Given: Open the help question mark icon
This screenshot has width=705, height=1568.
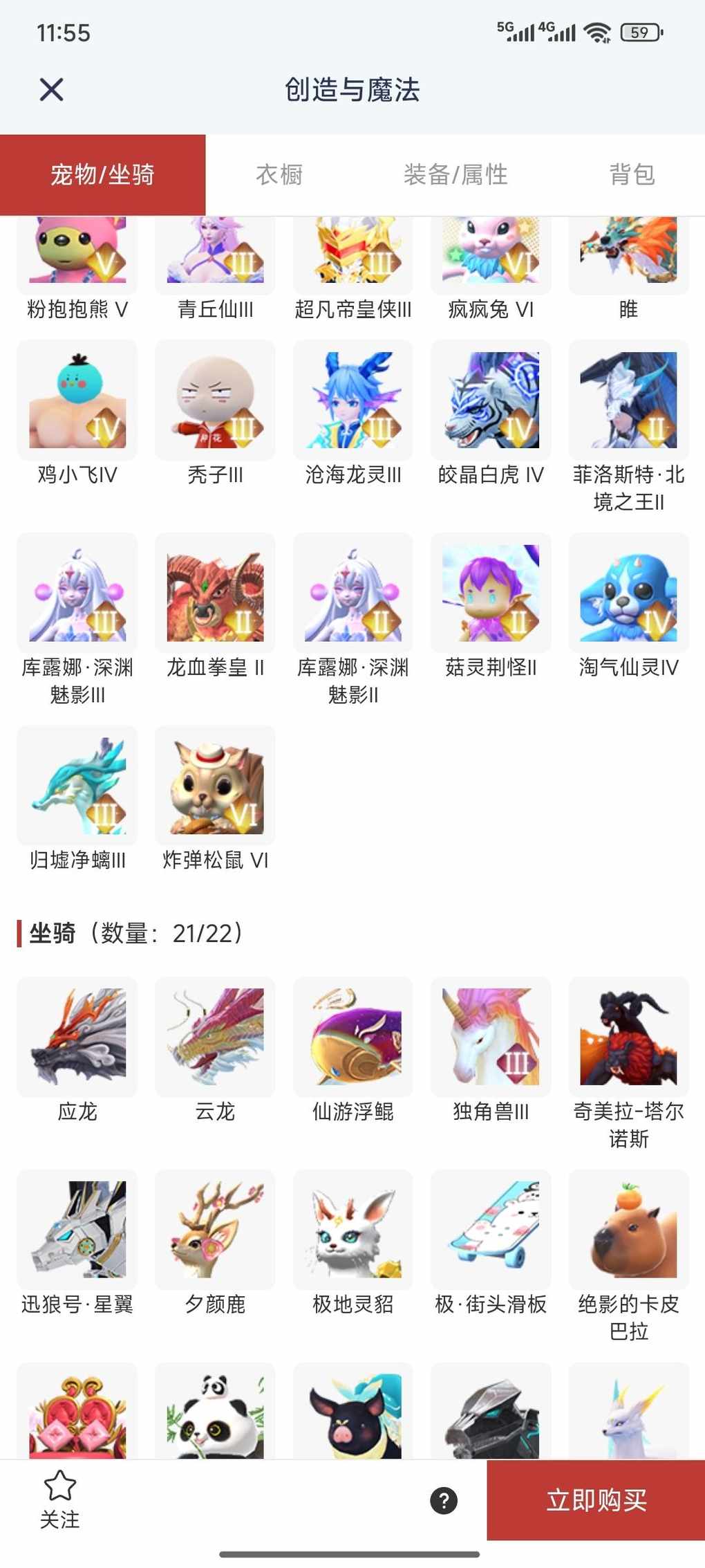Looking at the screenshot, I should (x=444, y=1500).
